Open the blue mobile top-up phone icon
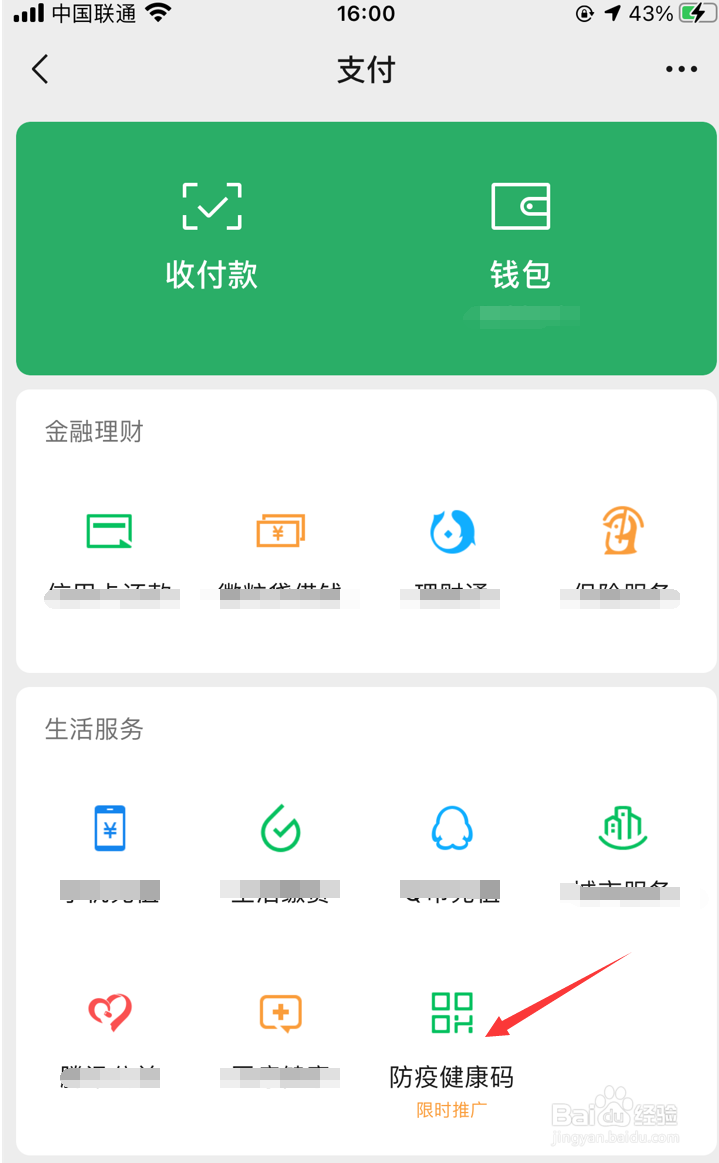 click(x=110, y=828)
